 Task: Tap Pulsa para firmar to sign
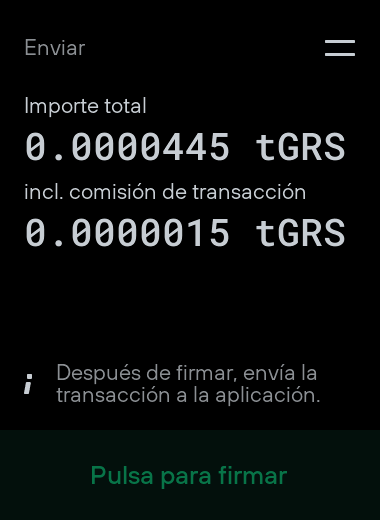(x=190, y=475)
